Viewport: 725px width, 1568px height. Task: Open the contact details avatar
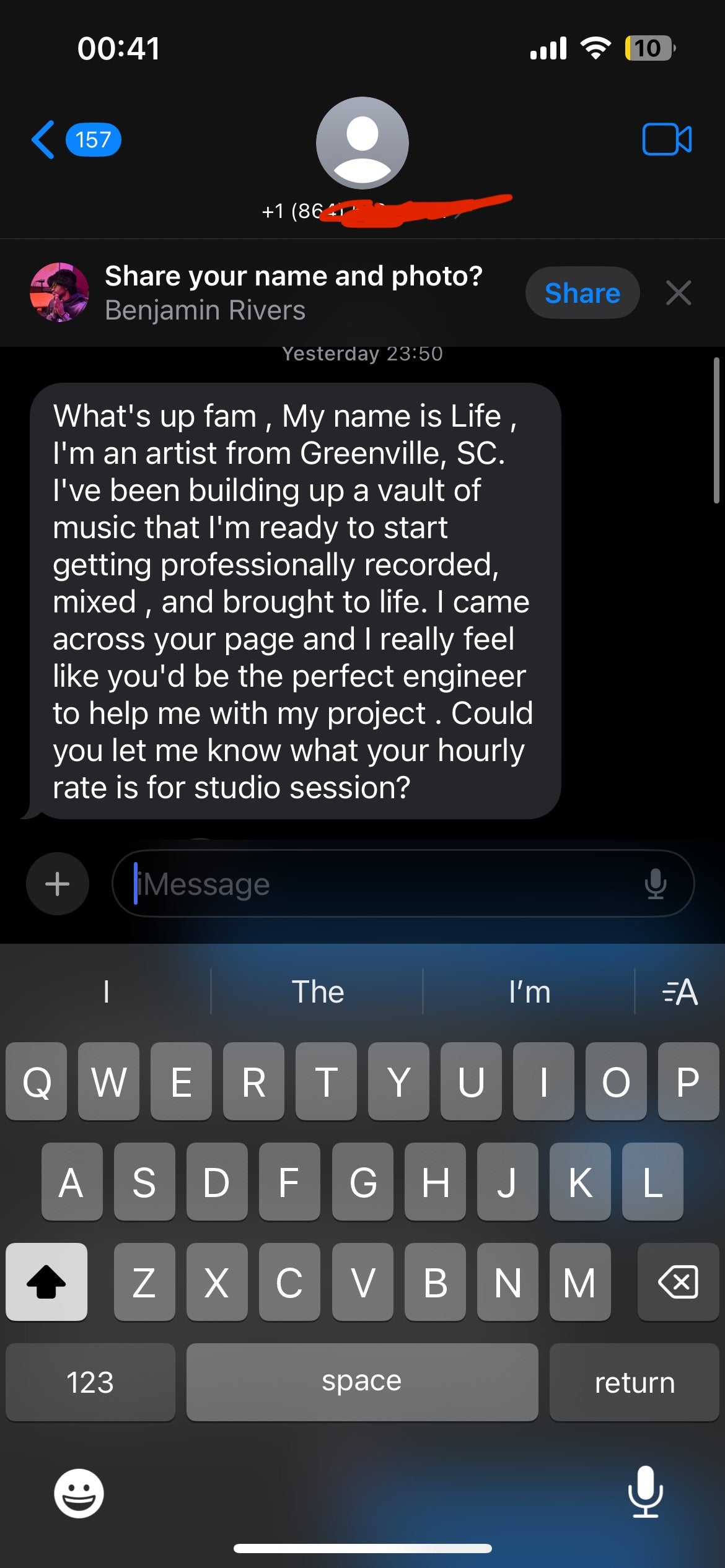tap(362, 143)
